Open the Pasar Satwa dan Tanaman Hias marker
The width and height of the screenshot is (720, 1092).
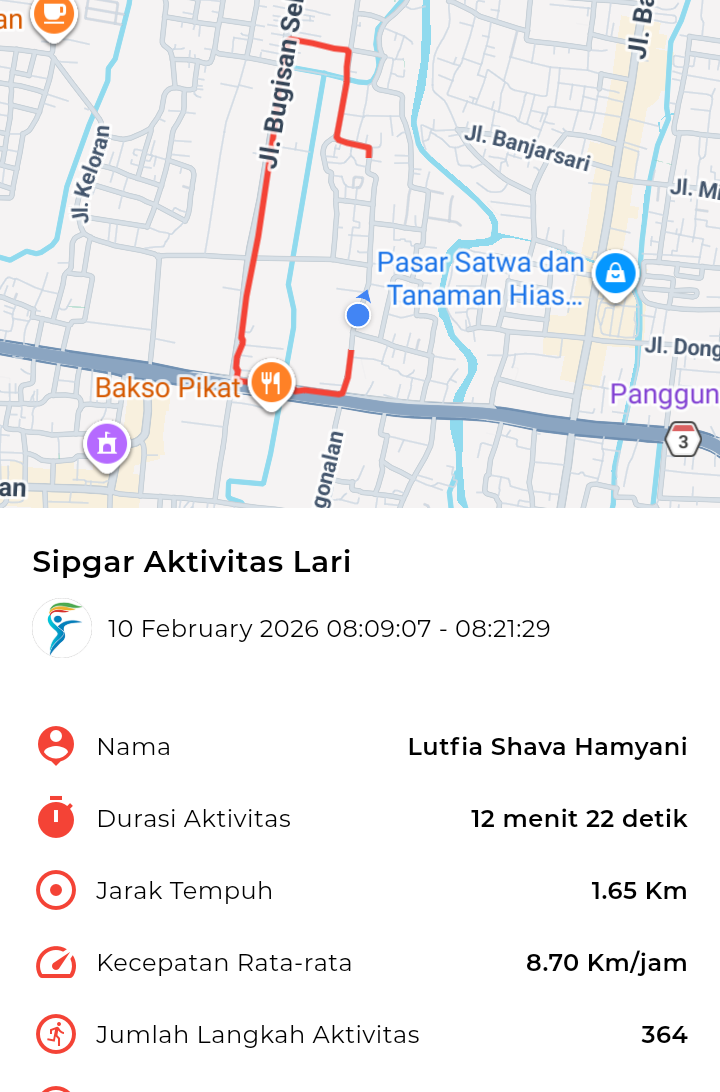pos(615,273)
